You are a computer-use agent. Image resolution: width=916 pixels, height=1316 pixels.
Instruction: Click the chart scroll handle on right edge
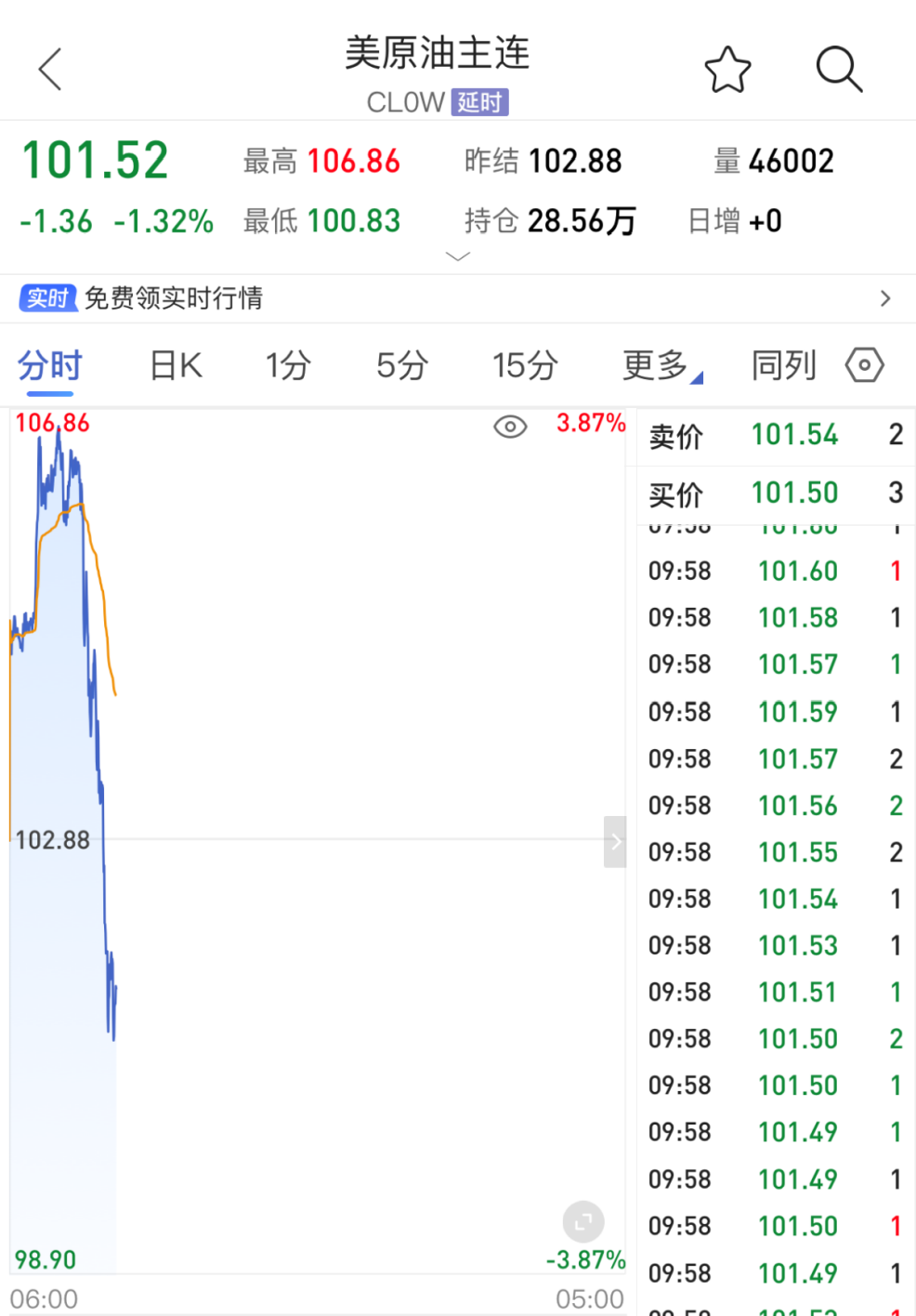tap(615, 841)
